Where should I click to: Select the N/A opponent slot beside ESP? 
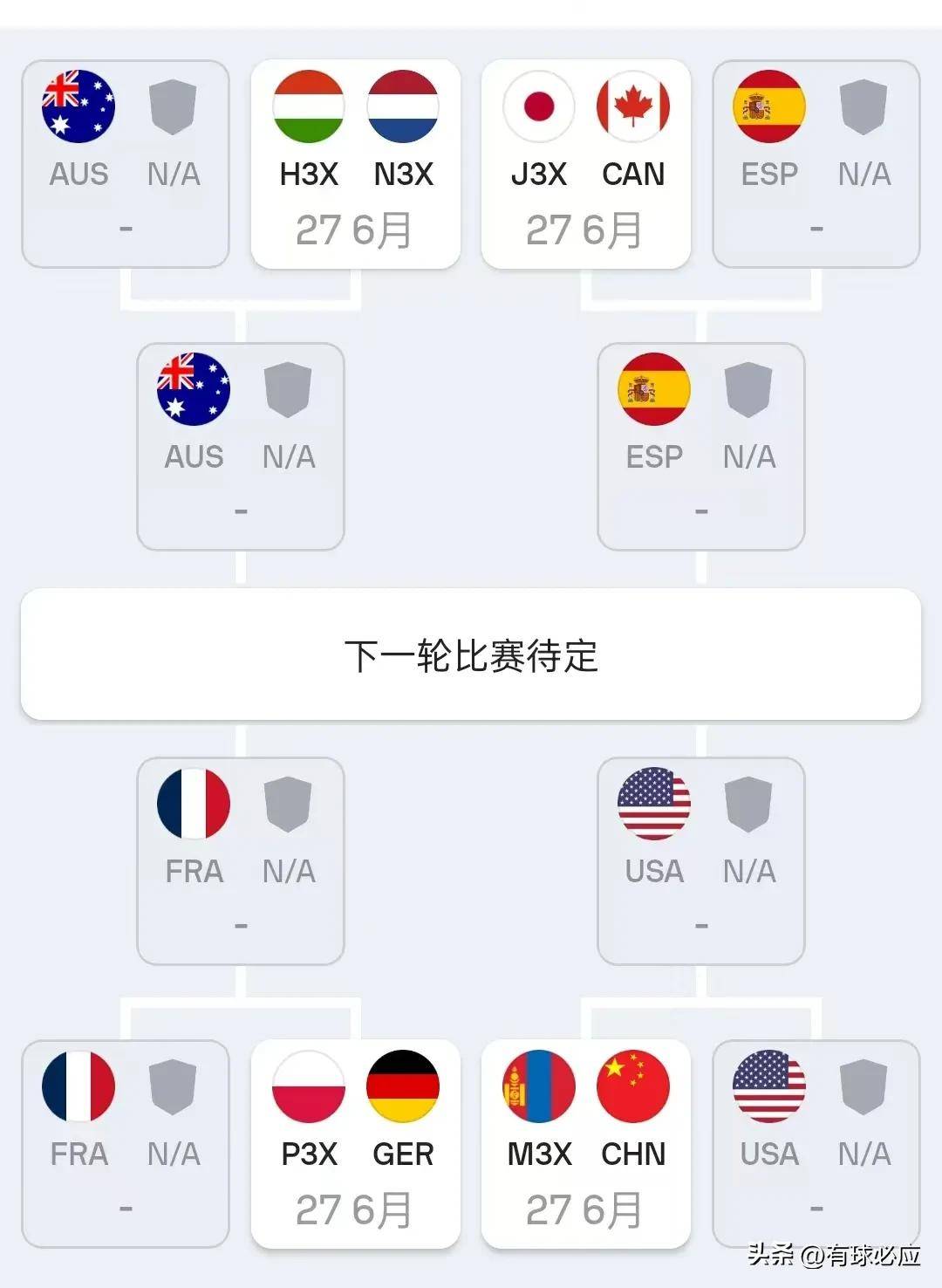864,106
